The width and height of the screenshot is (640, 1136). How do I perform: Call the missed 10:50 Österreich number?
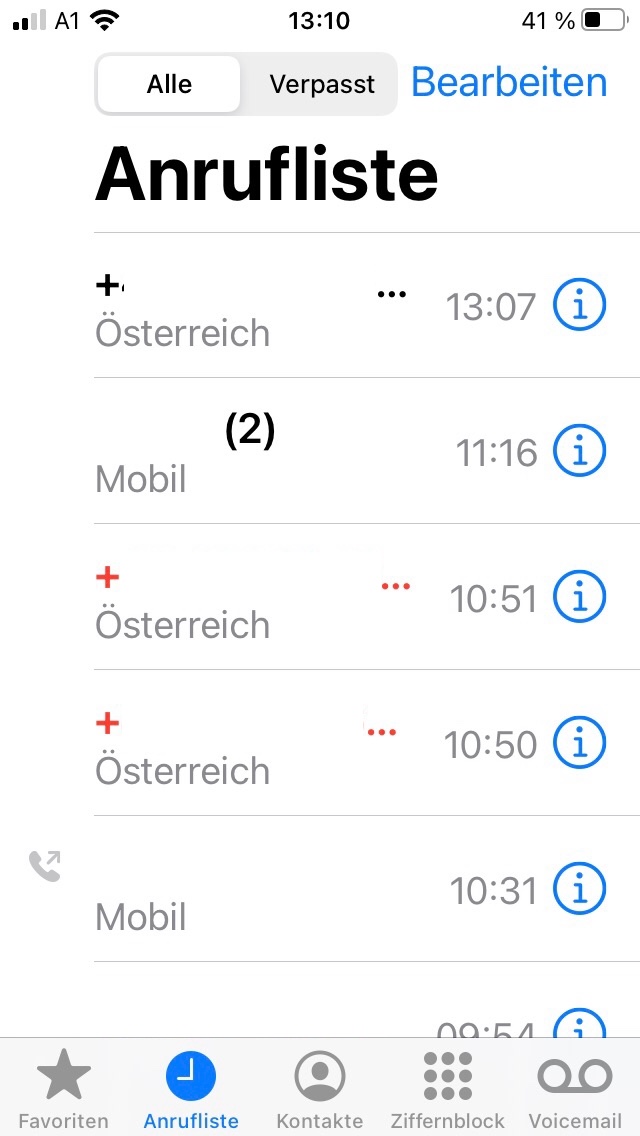[260, 745]
